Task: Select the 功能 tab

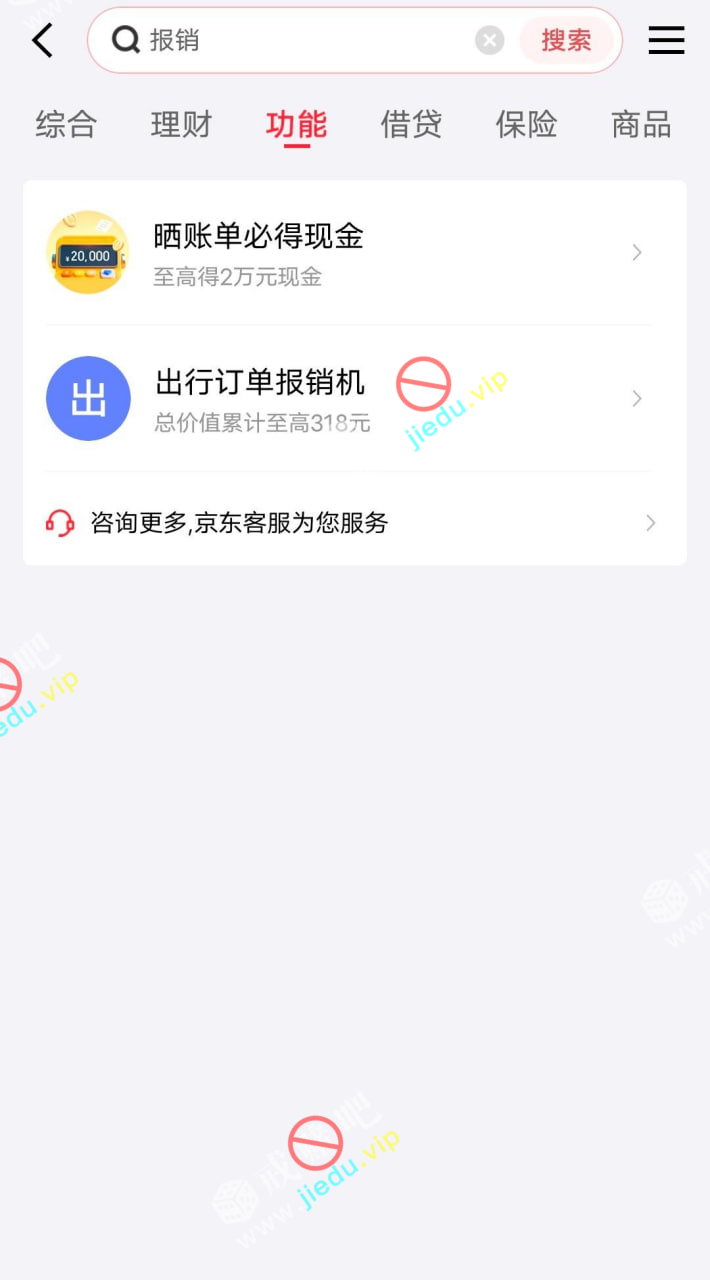Action: pyautogui.click(x=296, y=125)
